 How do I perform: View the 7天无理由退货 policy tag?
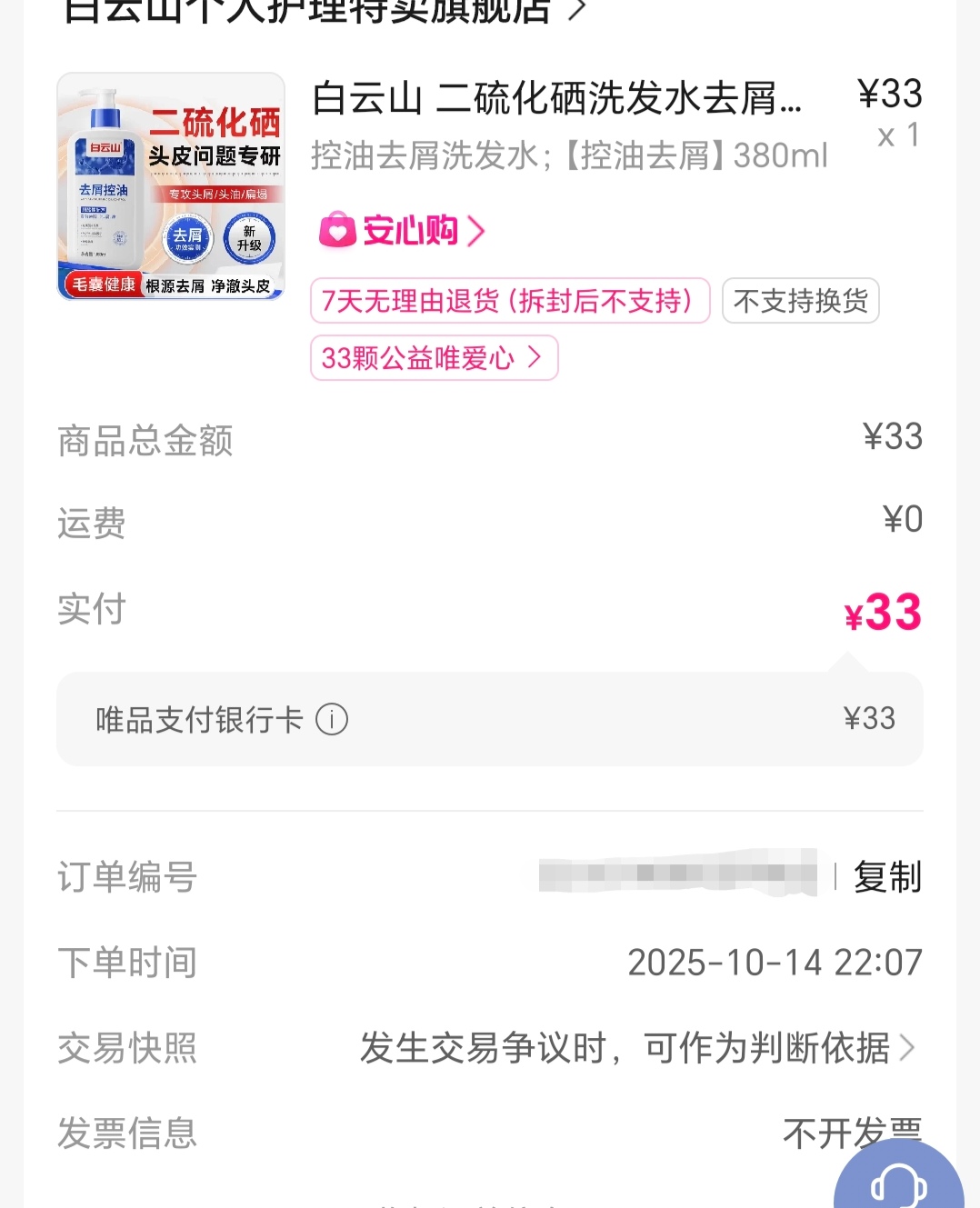509,301
